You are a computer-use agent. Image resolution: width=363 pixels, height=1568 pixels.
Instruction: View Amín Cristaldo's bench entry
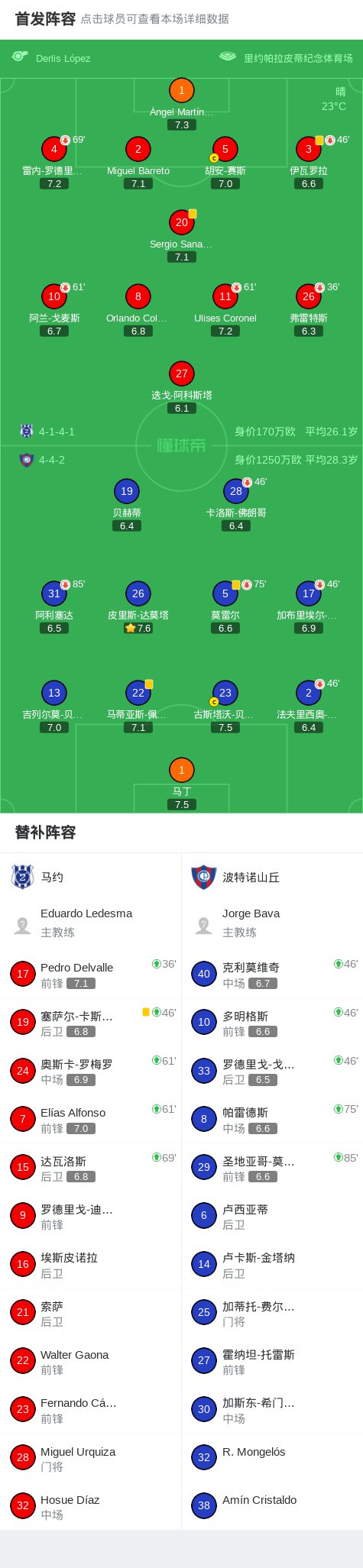(272, 1506)
